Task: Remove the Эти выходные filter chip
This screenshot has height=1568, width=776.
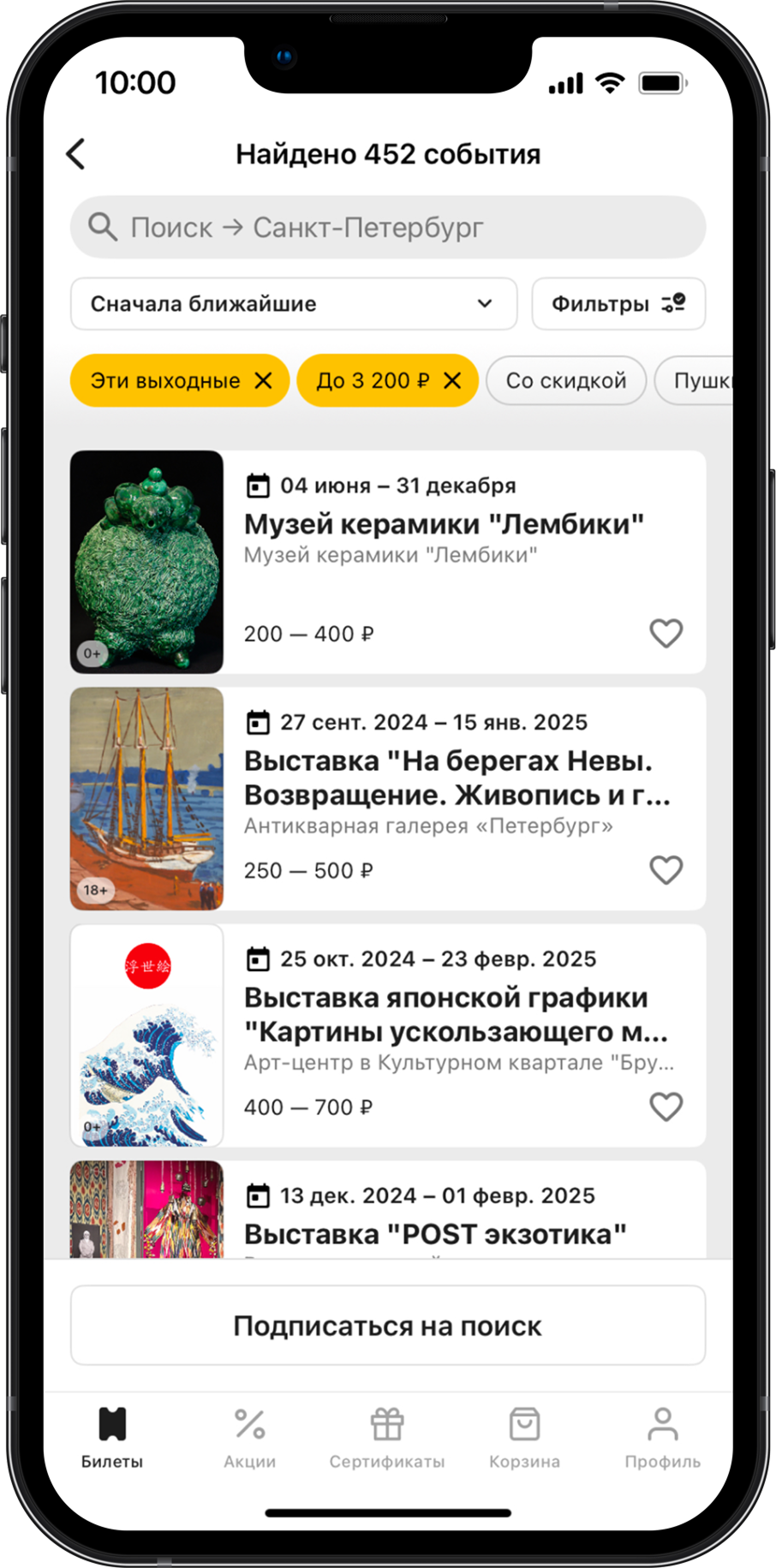Action: pos(264,380)
